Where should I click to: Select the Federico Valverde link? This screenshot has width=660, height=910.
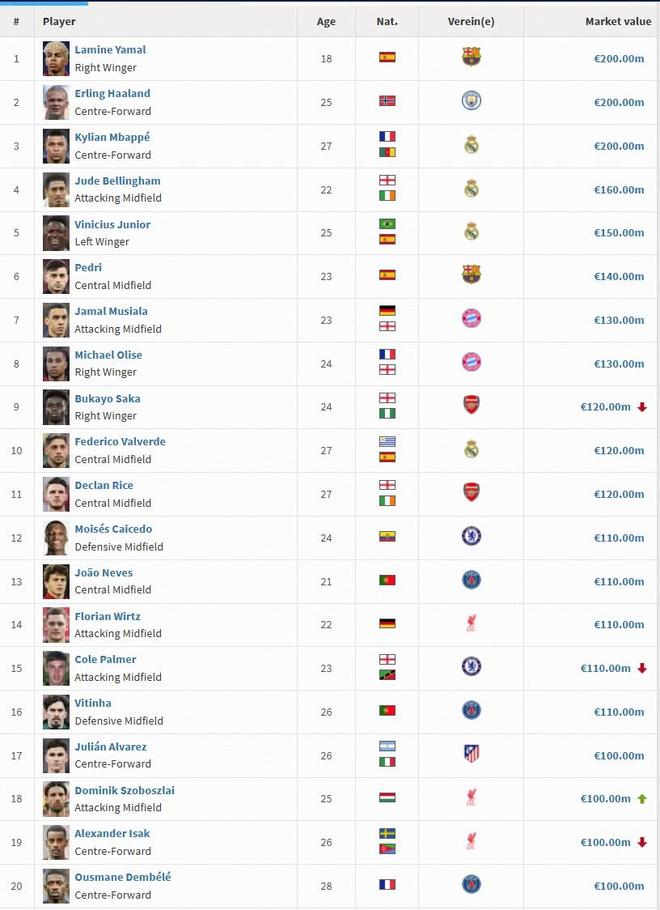[120, 442]
